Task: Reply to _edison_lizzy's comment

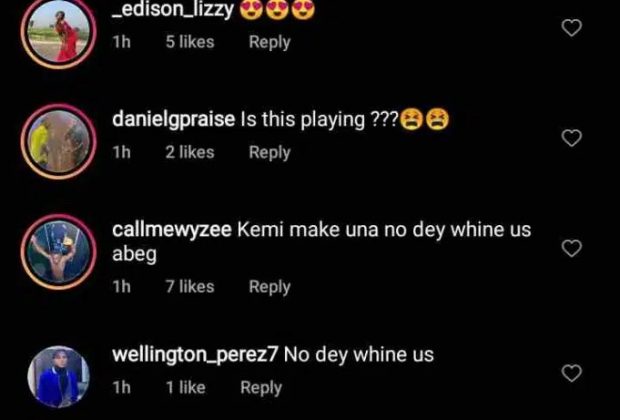Action: pos(269,42)
